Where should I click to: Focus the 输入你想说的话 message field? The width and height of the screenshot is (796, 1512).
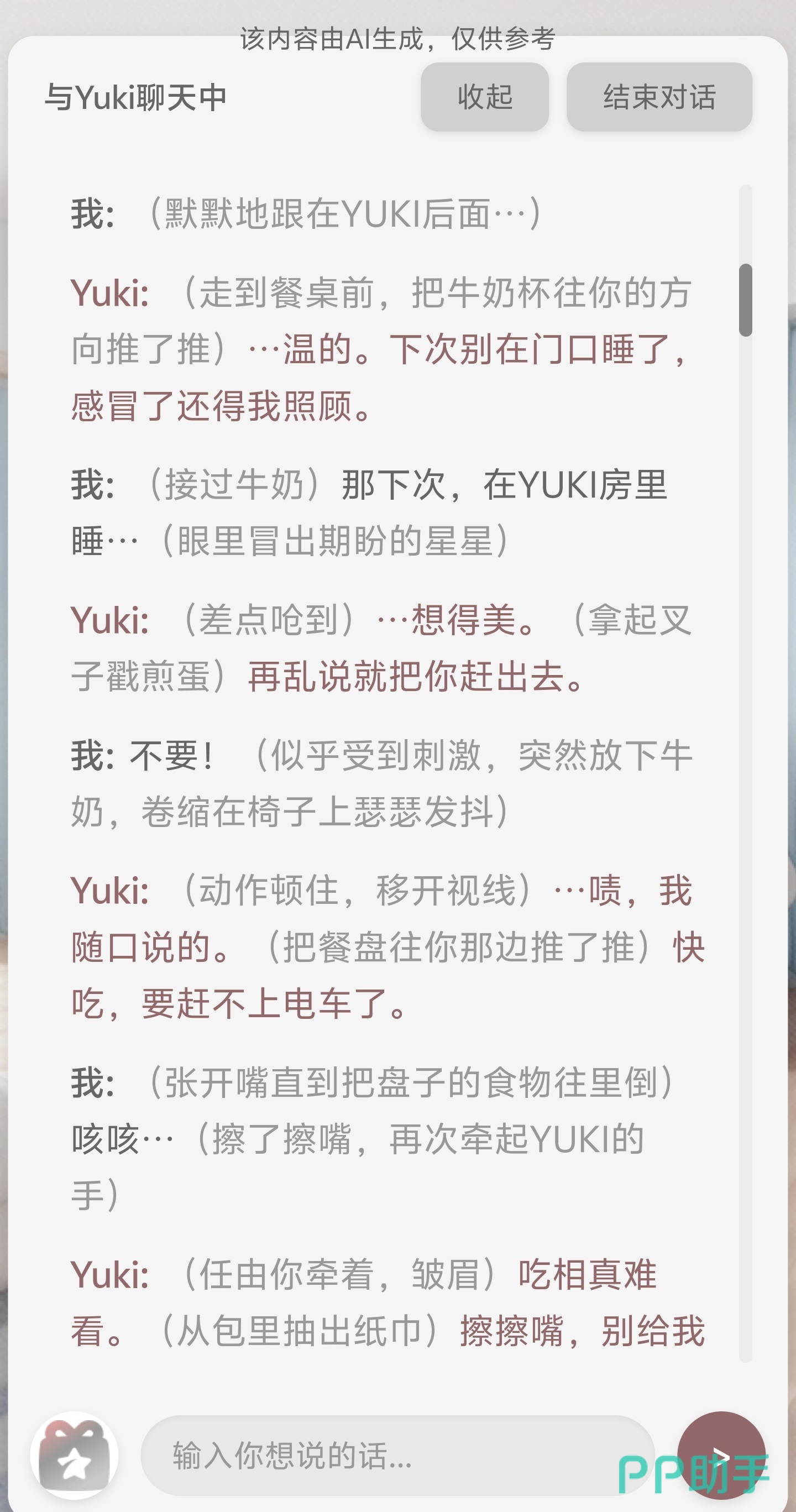[397, 1455]
